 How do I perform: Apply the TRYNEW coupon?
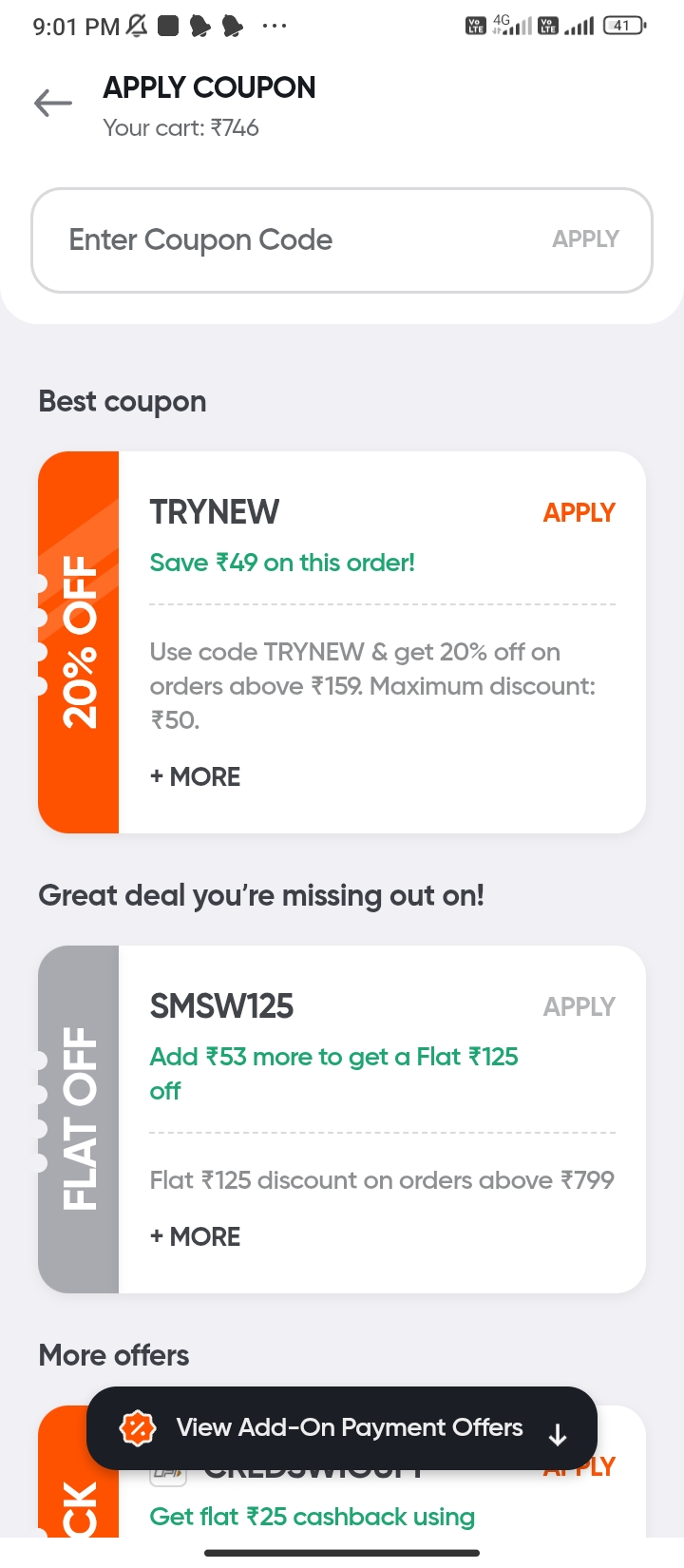(x=579, y=512)
